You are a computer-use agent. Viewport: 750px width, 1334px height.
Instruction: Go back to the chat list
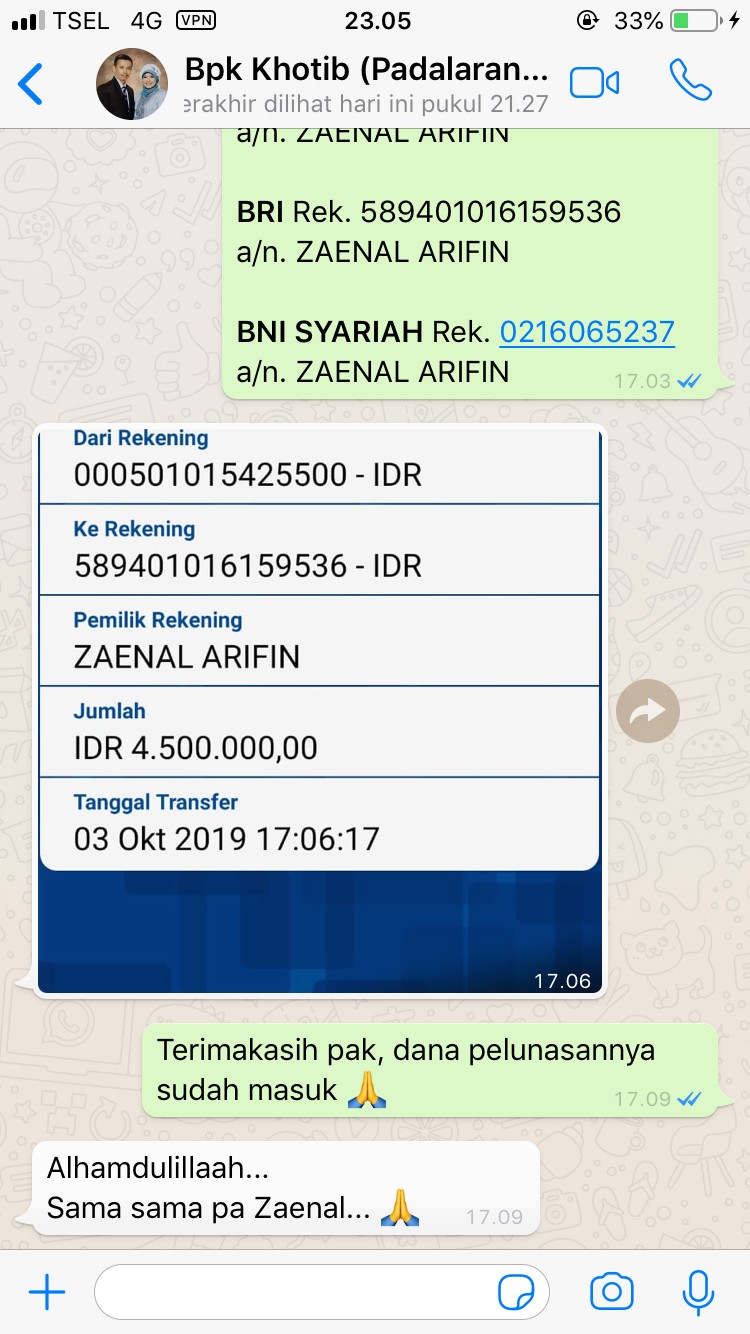(x=32, y=84)
